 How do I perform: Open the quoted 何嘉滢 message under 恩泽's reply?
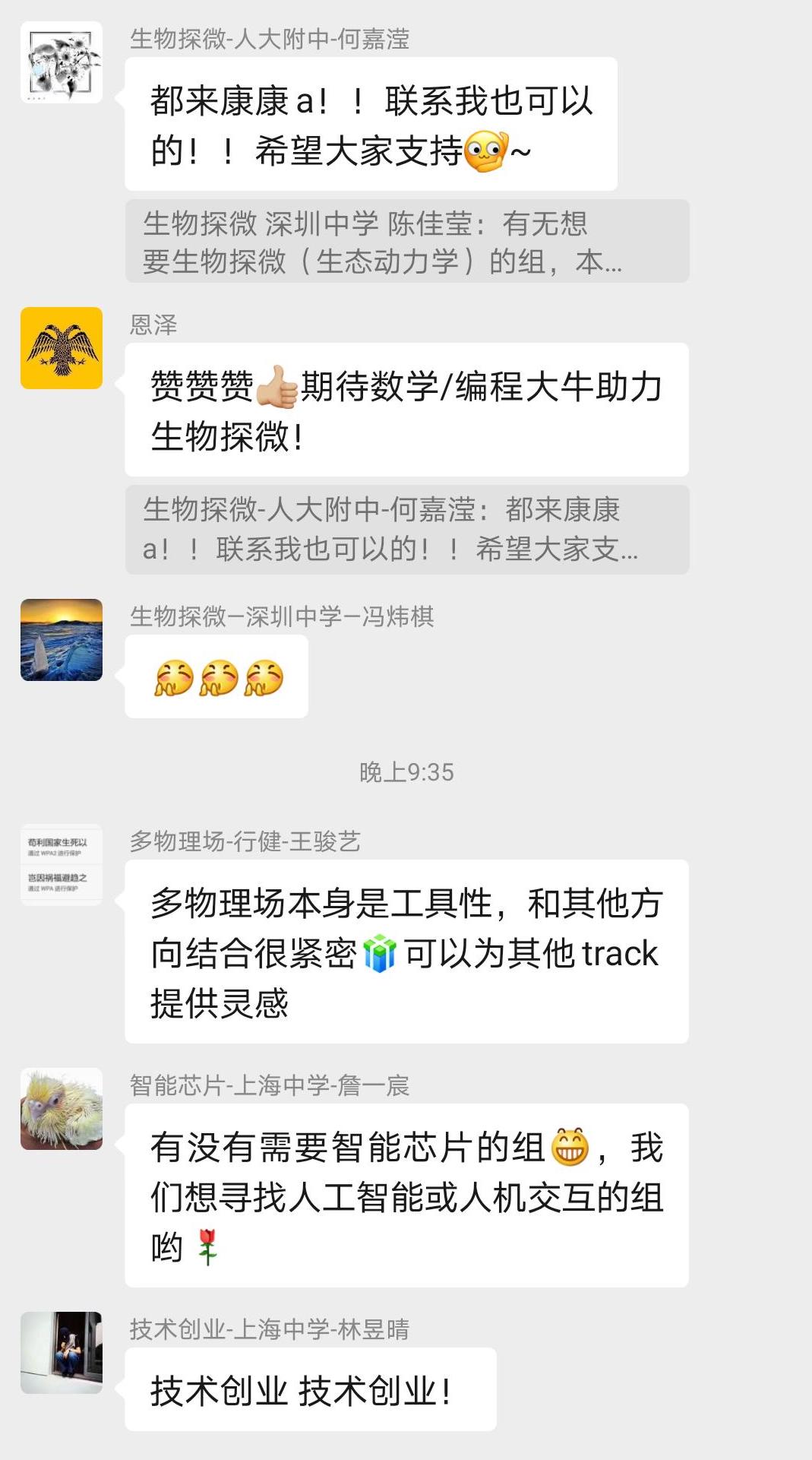(407, 529)
